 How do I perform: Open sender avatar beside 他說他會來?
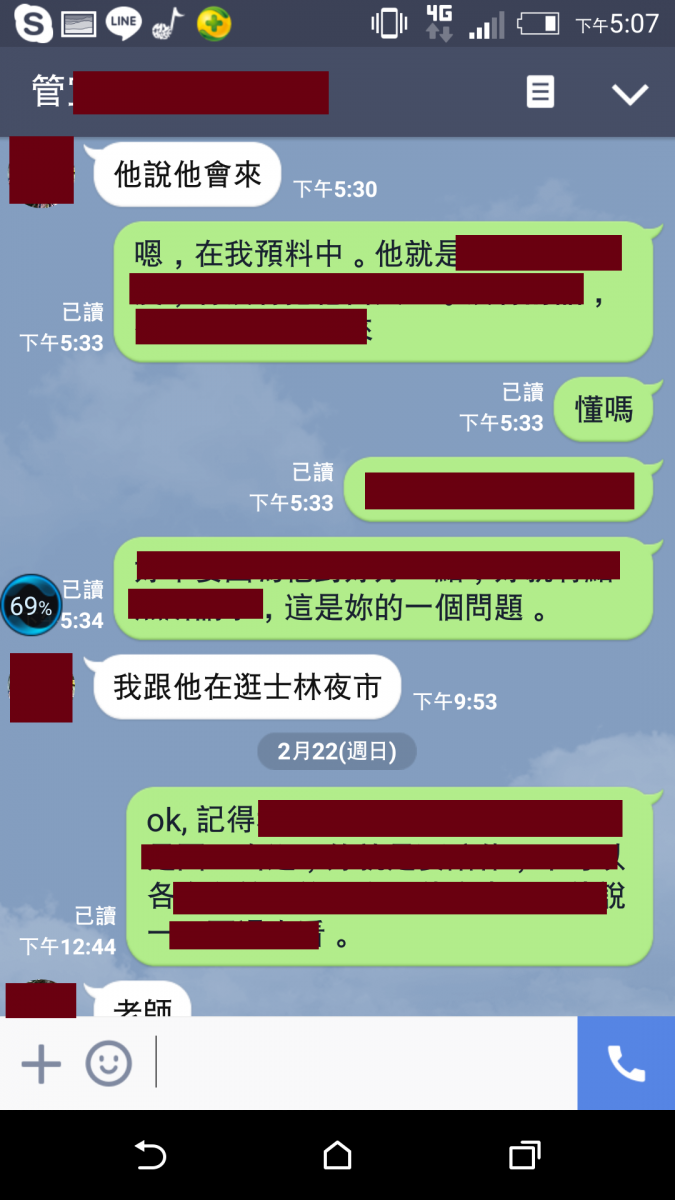point(41,172)
